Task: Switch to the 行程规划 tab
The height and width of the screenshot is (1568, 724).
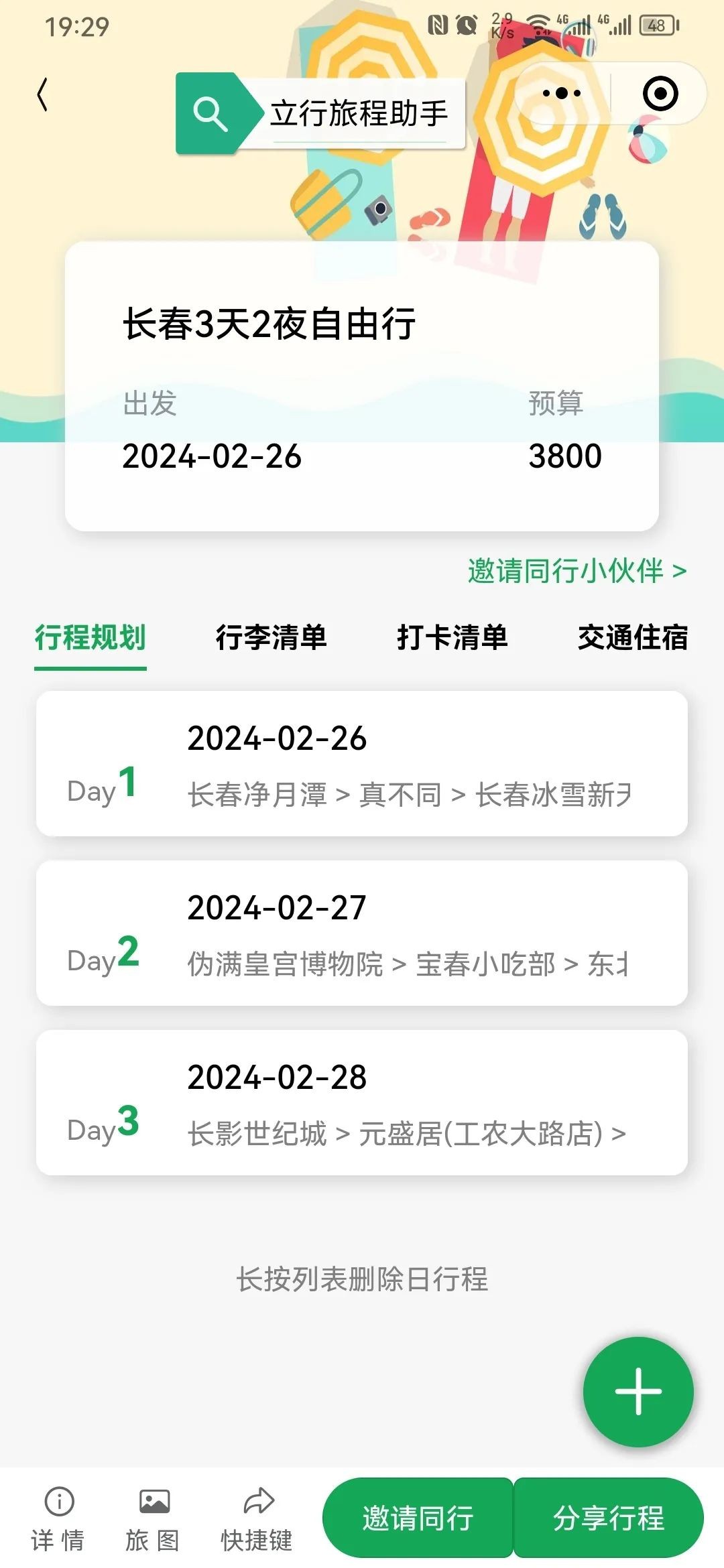Action: pos(90,637)
